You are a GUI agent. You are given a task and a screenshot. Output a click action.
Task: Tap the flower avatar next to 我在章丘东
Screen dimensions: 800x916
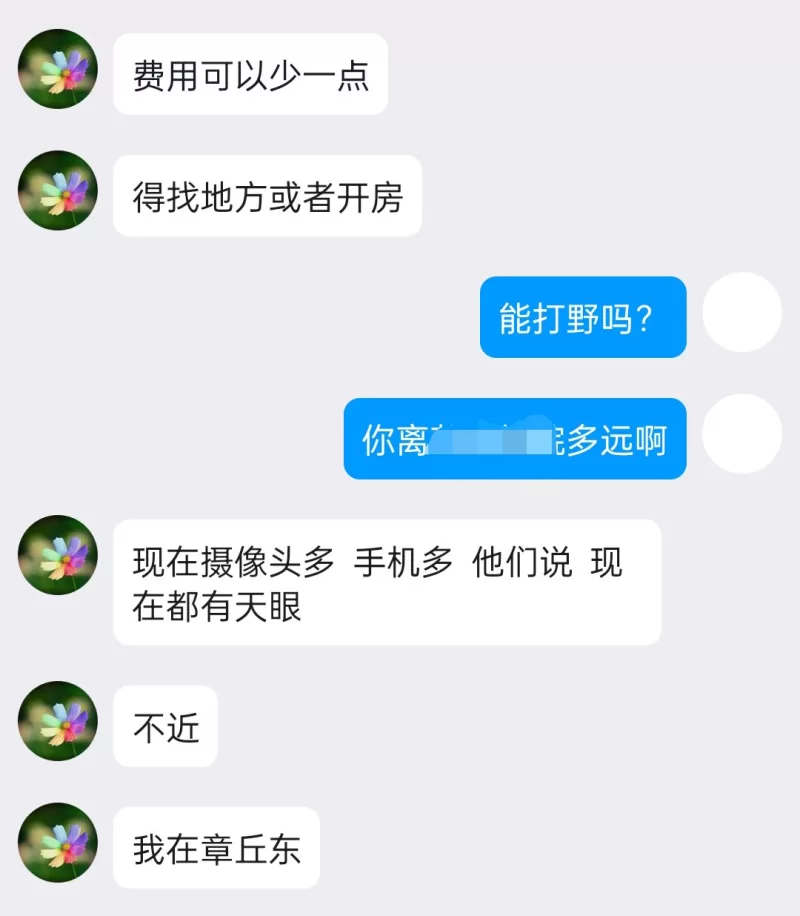[x=58, y=843]
